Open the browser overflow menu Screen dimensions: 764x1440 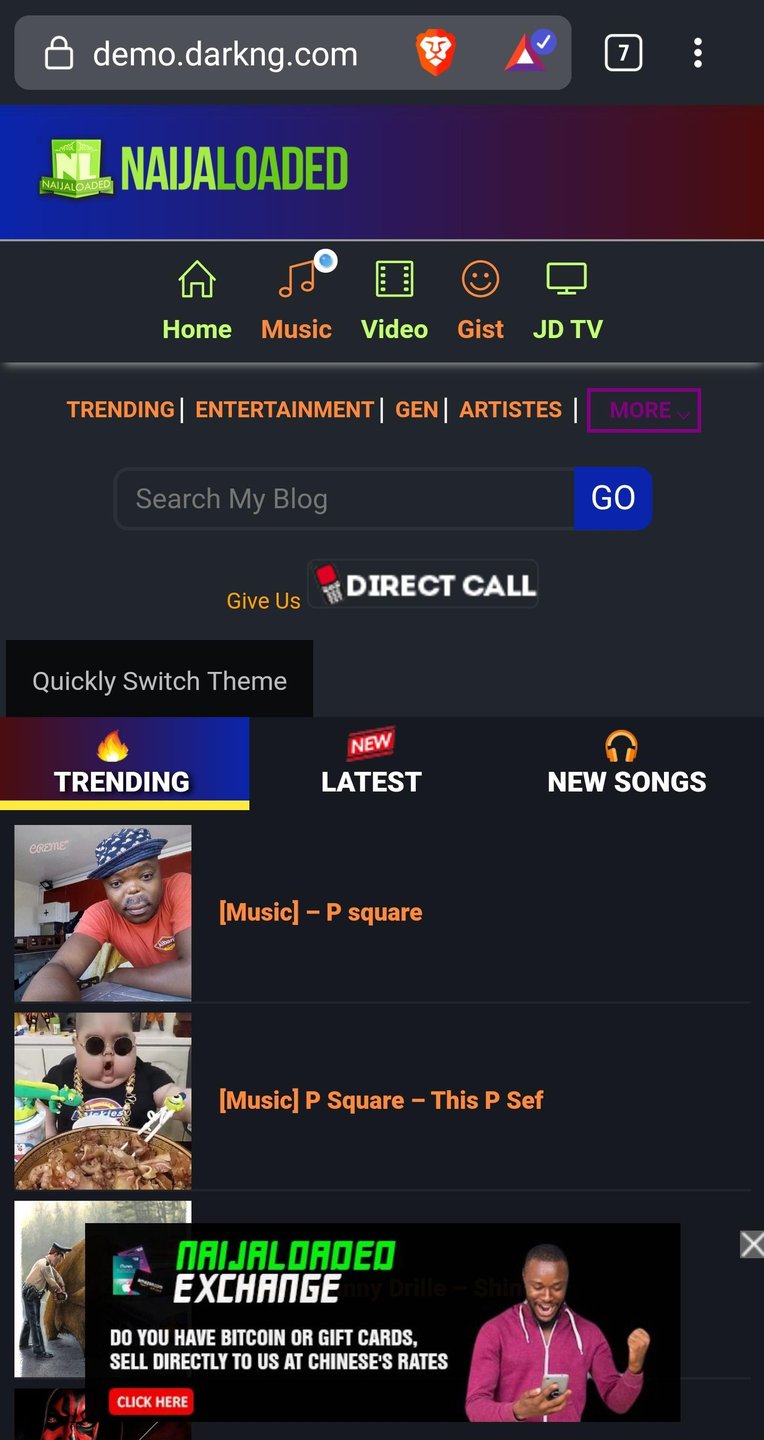(x=697, y=53)
